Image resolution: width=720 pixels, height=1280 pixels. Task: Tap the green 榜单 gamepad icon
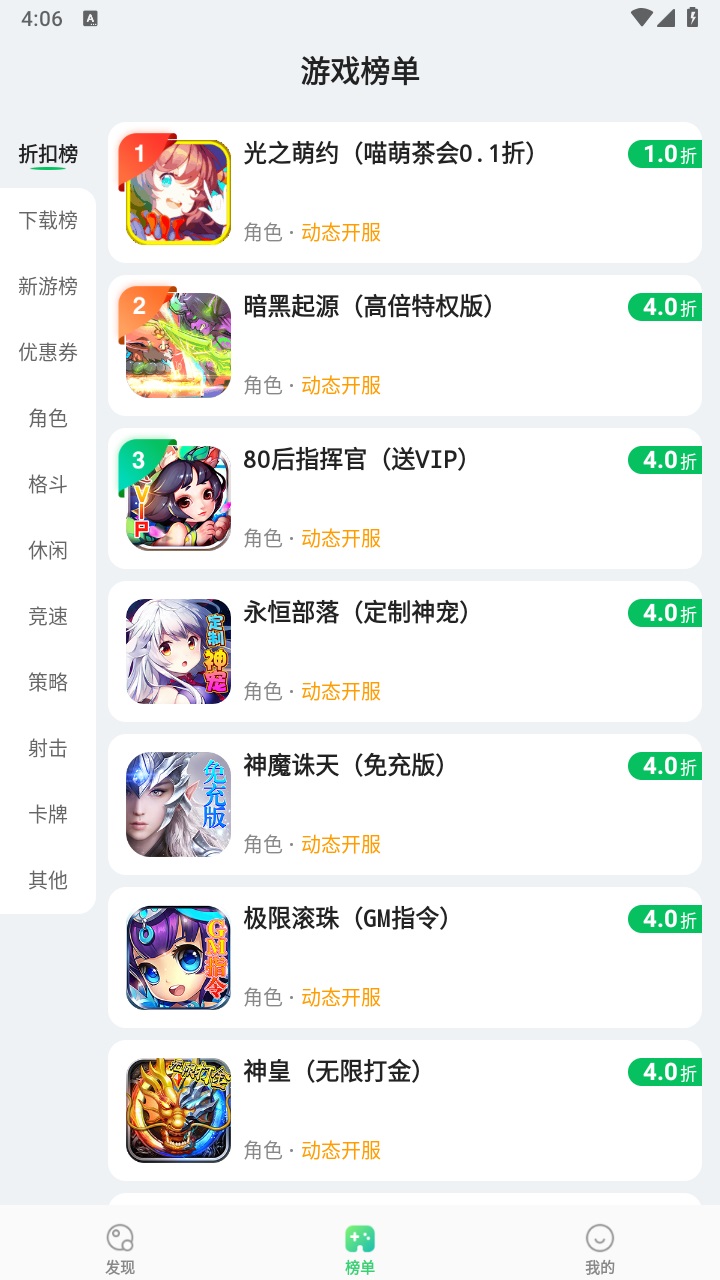[x=360, y=1237]
